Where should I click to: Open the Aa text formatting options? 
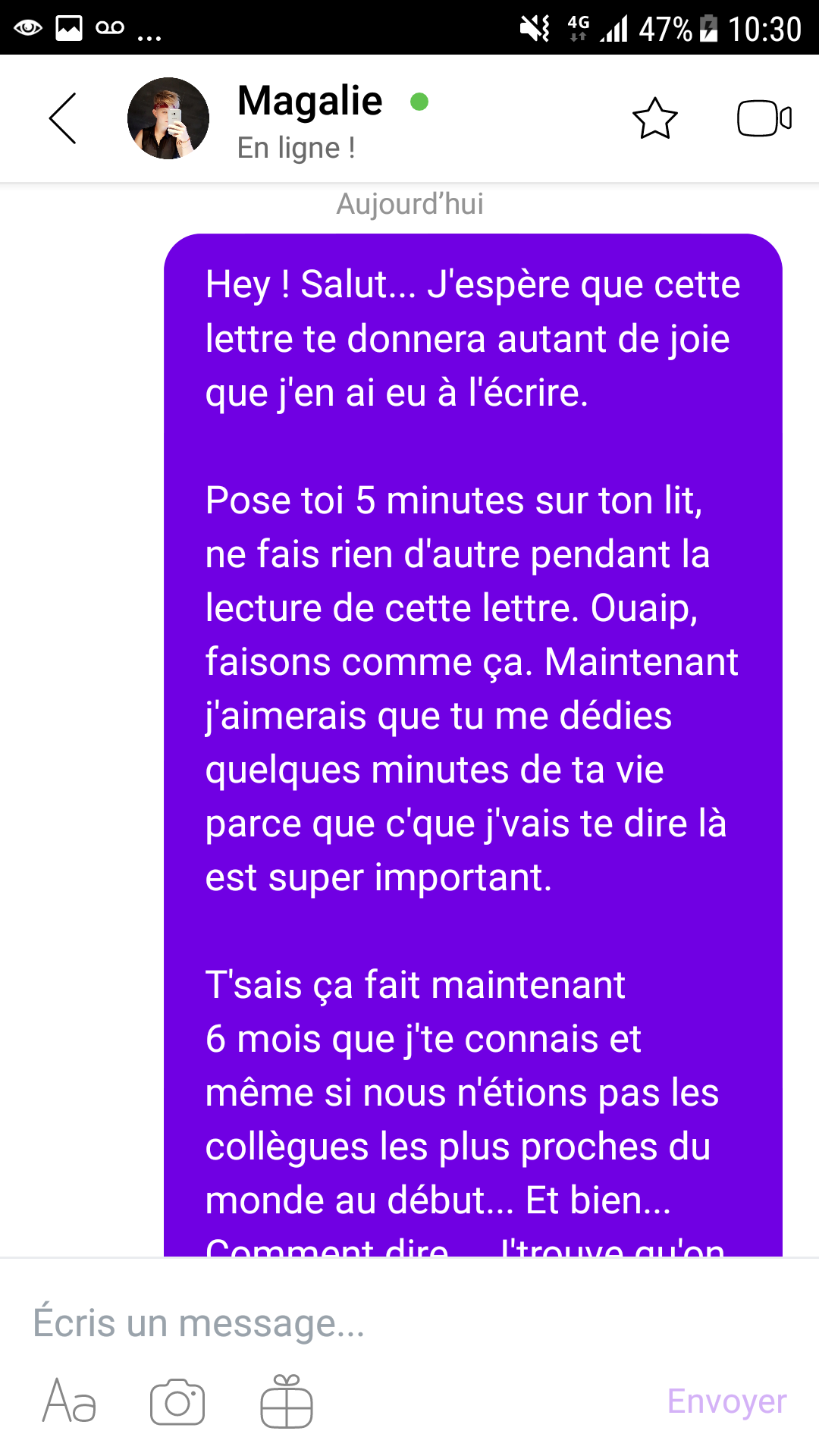[69, 1401]
